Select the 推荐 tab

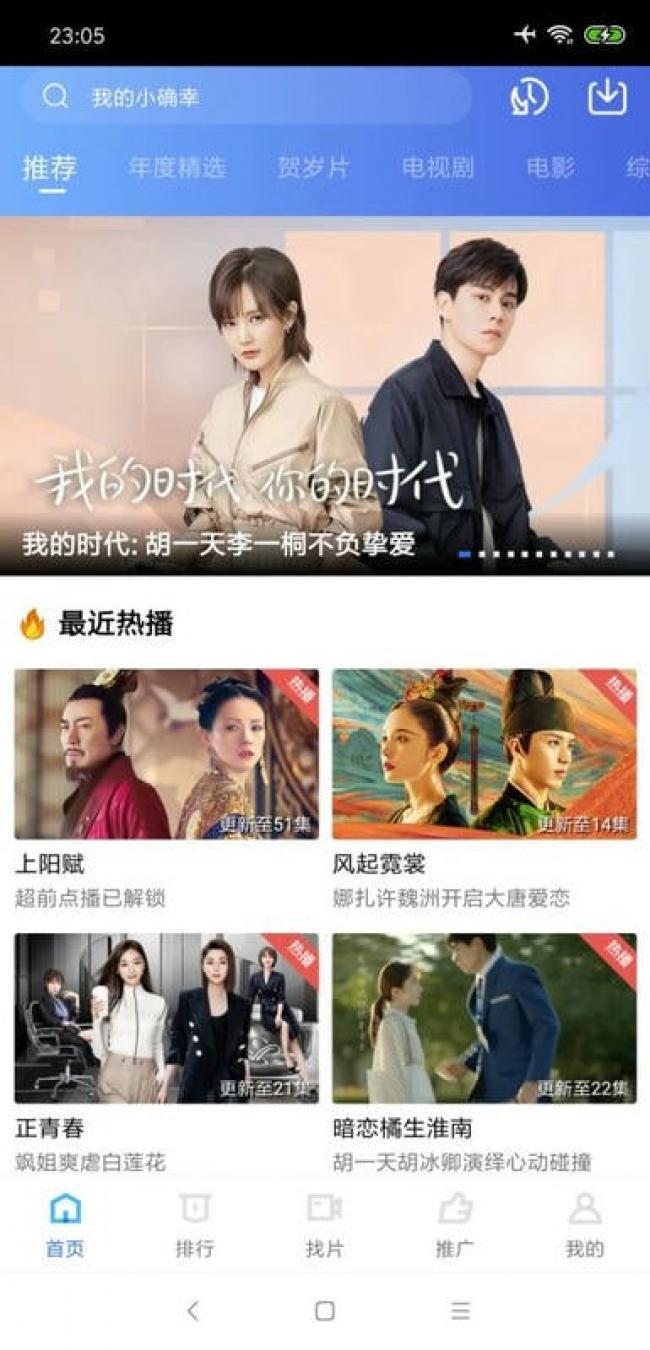(49, 168)
